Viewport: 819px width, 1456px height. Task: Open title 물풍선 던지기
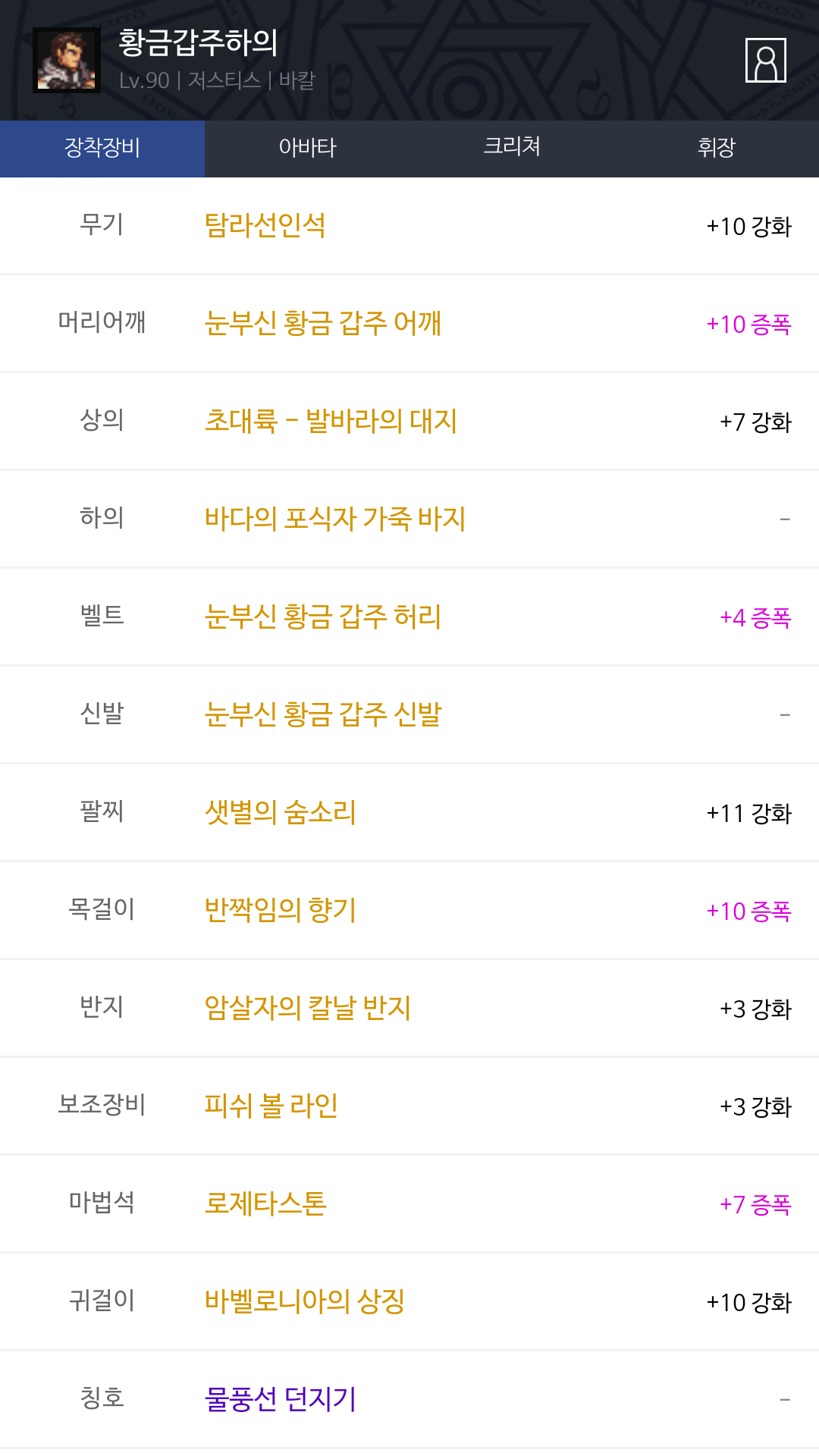[x=281, y=1399]
